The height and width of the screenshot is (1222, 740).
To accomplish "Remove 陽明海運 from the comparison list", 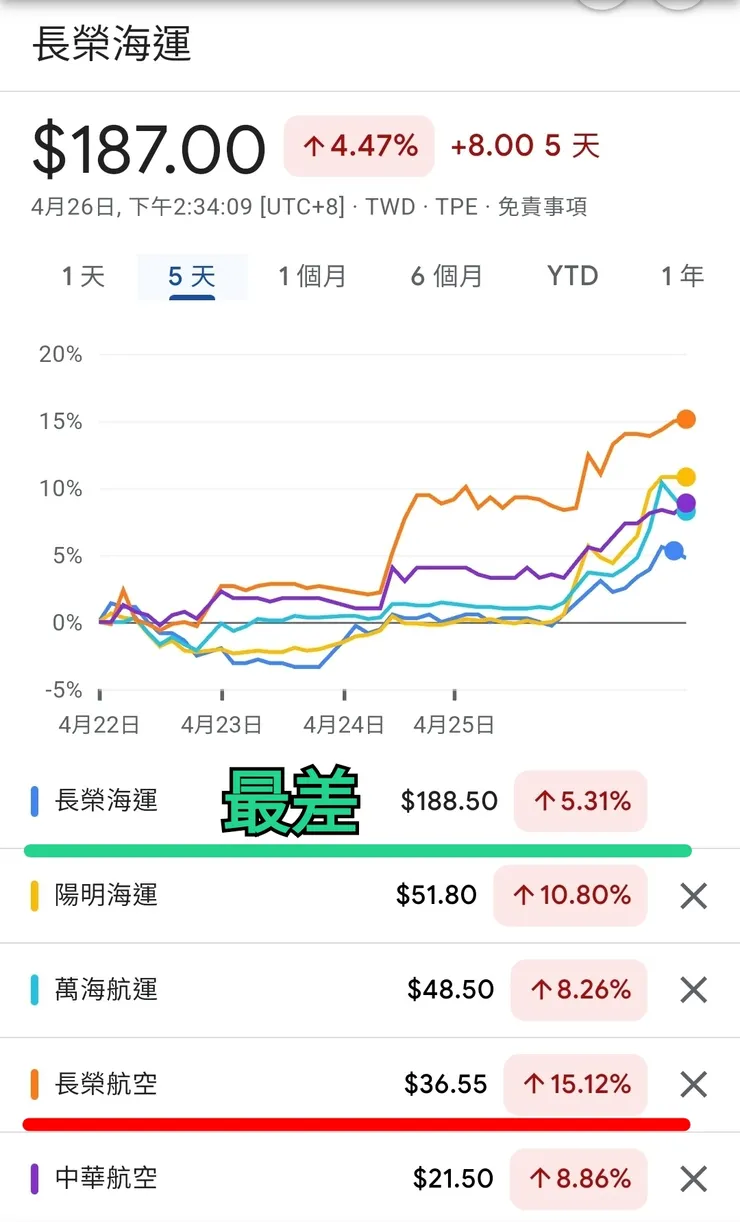I will pyautogui.click(x=692, y=895).
